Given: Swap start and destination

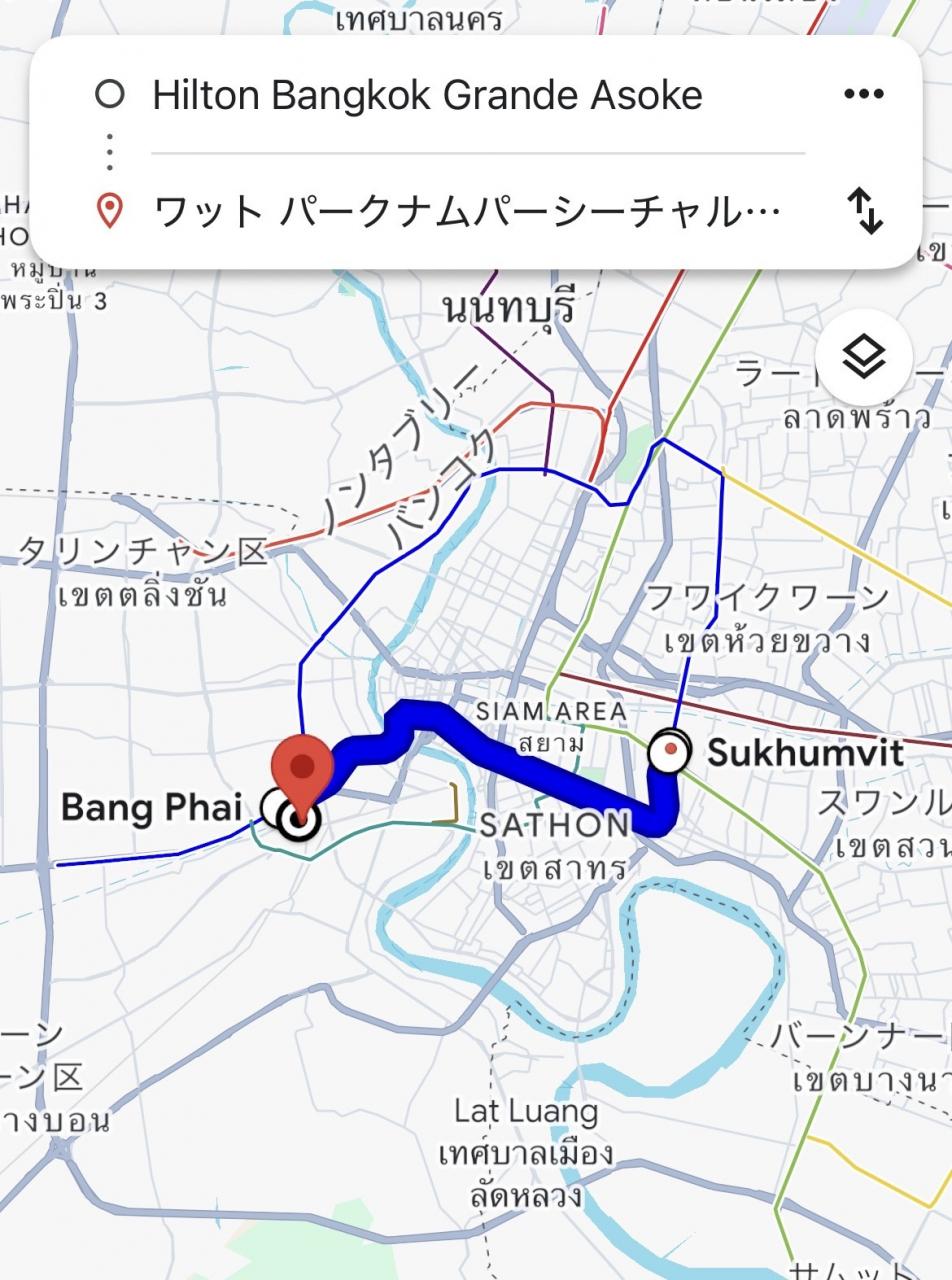Looking at the screenshot, I should (x=865, y=211).
